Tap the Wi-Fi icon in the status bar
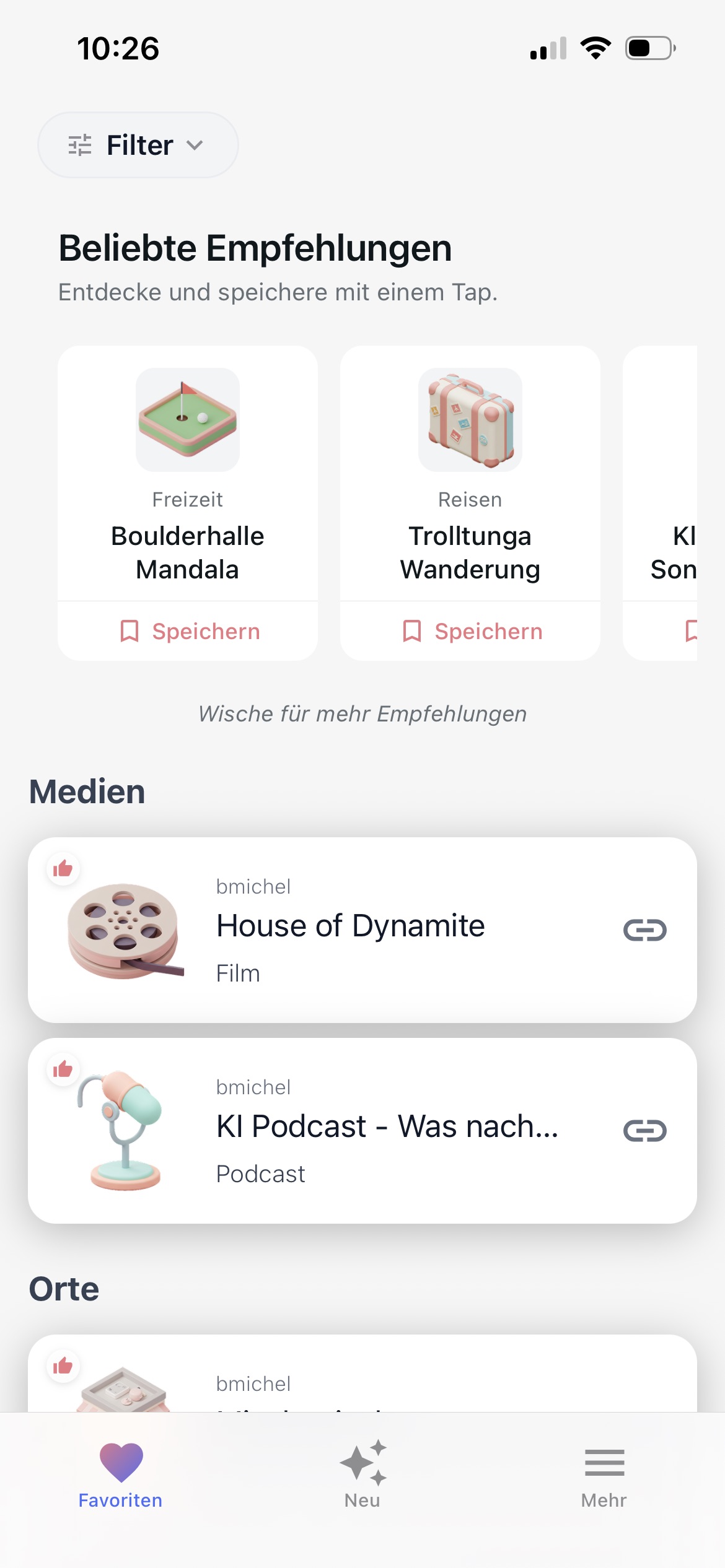This screenshot has width=725, height=1568. (x=595, y=48)
